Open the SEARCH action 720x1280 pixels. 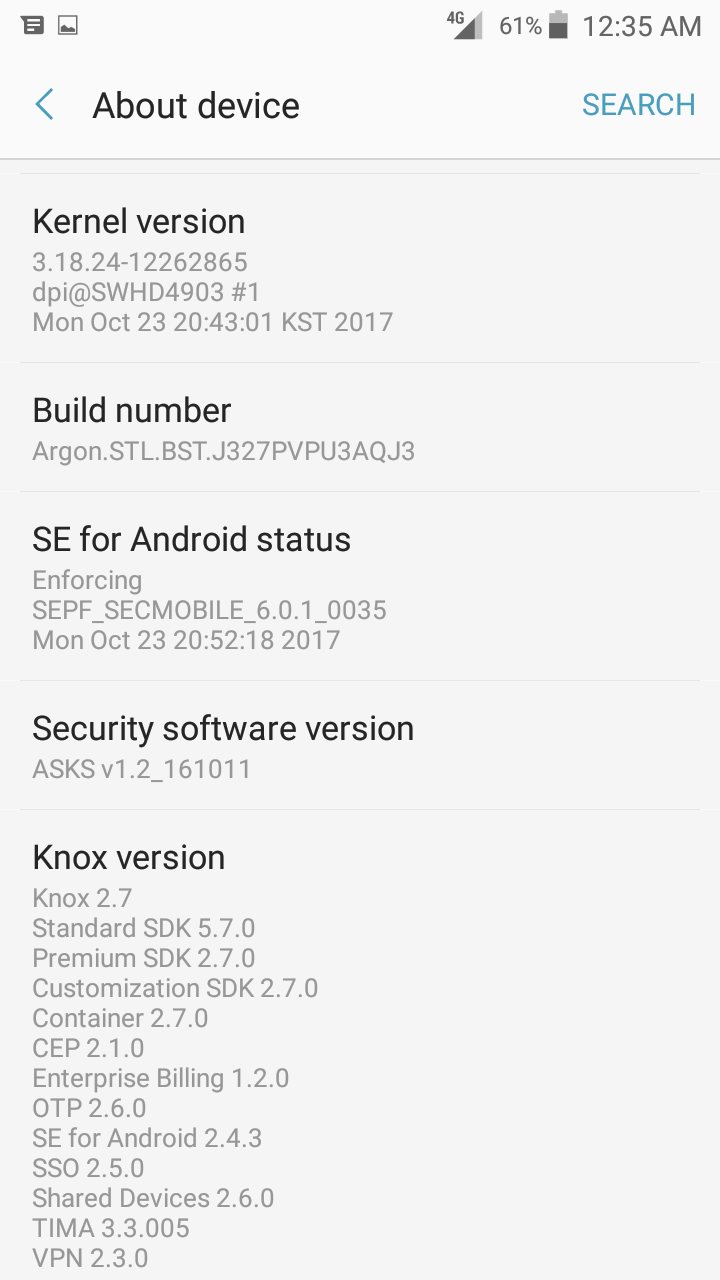638,105
